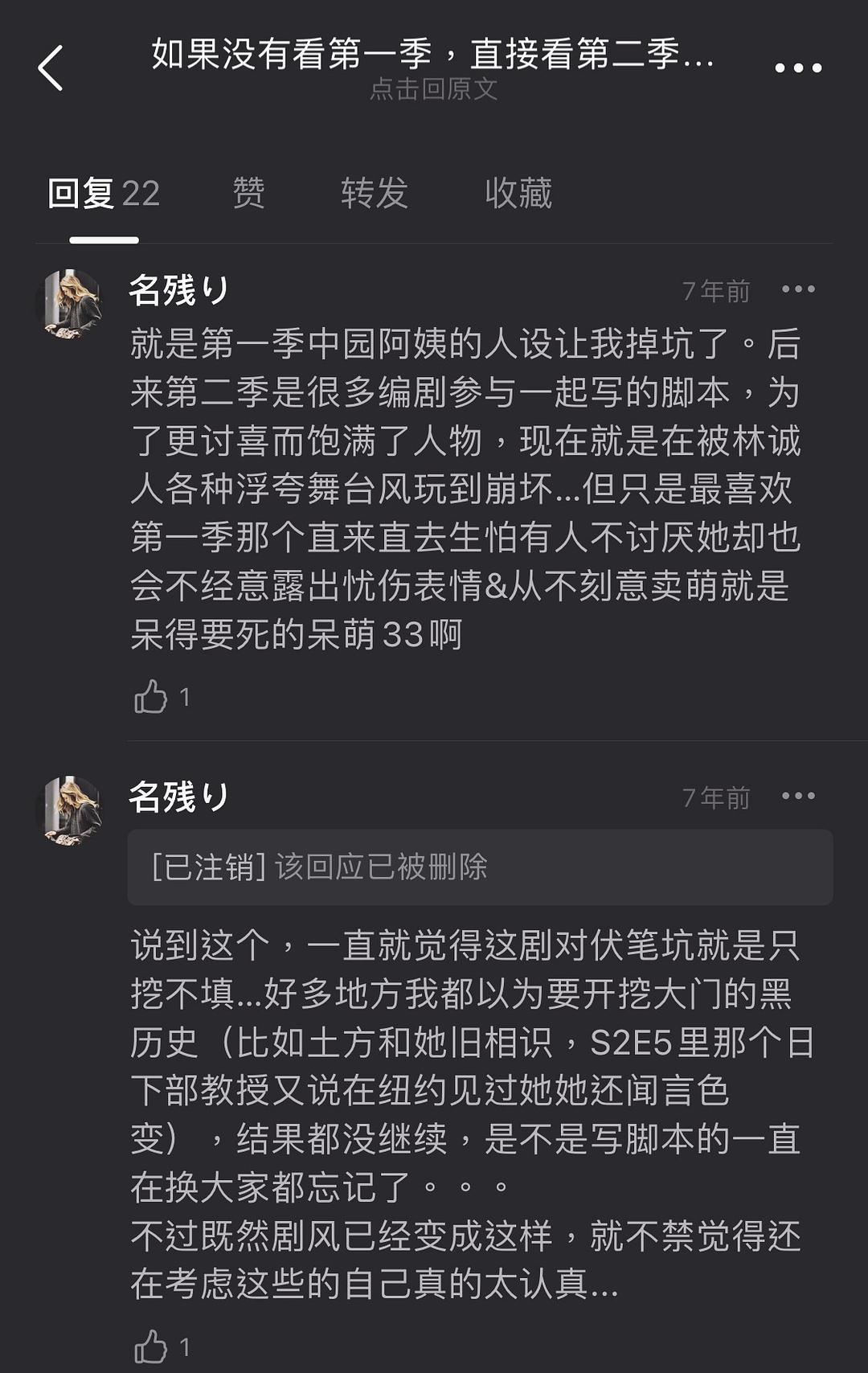Open the quoted deleted reply from 已注销

pyautogui.click(x=480, y=867)
